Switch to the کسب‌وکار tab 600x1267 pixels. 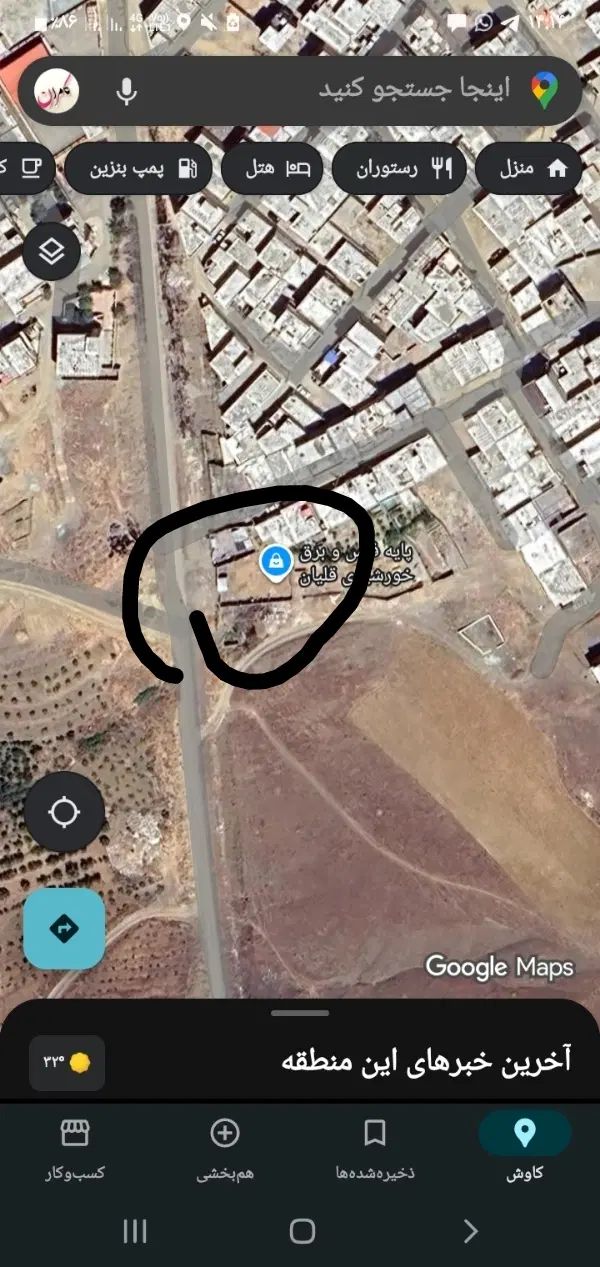75,1148
